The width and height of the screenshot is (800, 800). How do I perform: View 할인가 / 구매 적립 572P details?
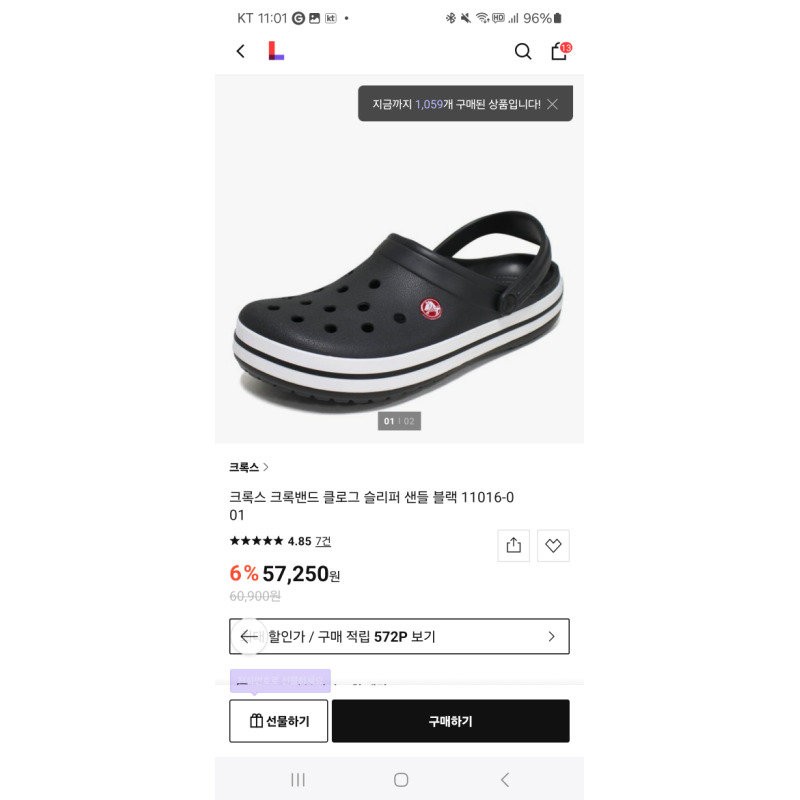399,636
